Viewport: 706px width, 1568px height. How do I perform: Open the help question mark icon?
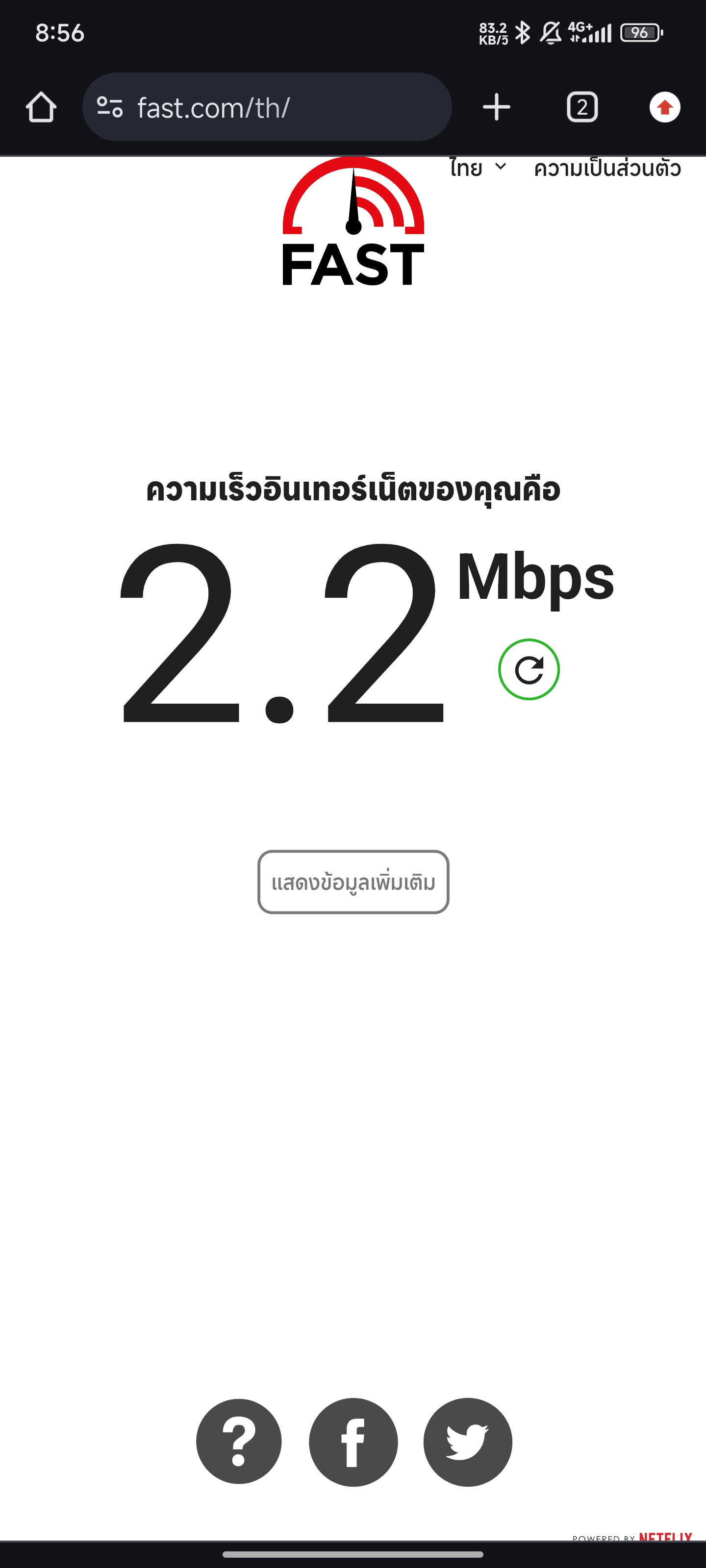coord(239,1442)
